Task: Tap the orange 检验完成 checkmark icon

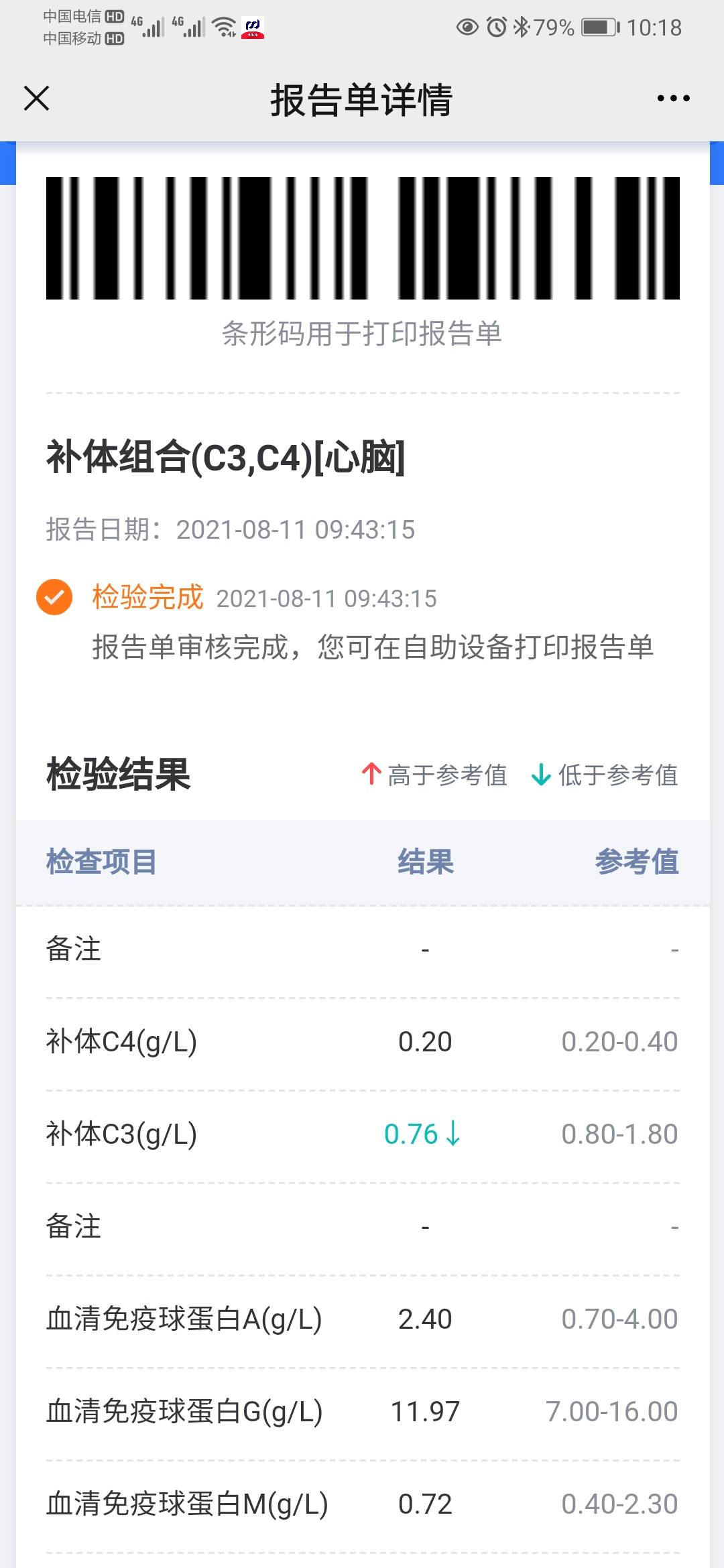Action: pyautogui.click(x=54, y=598)
